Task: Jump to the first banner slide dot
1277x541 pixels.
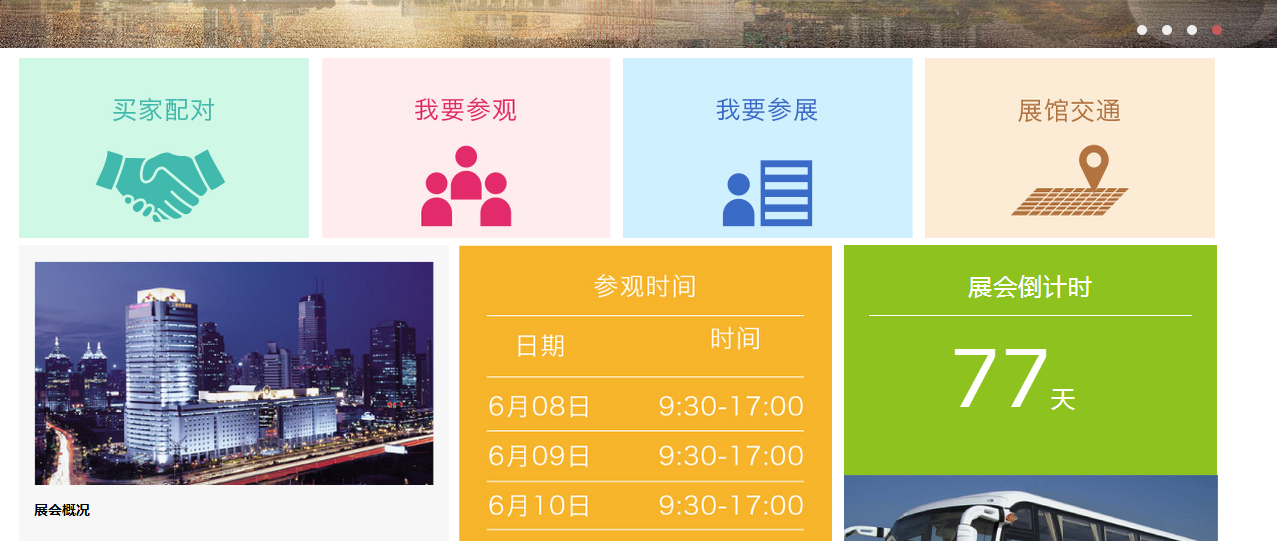Action: tap(1142, 30)
